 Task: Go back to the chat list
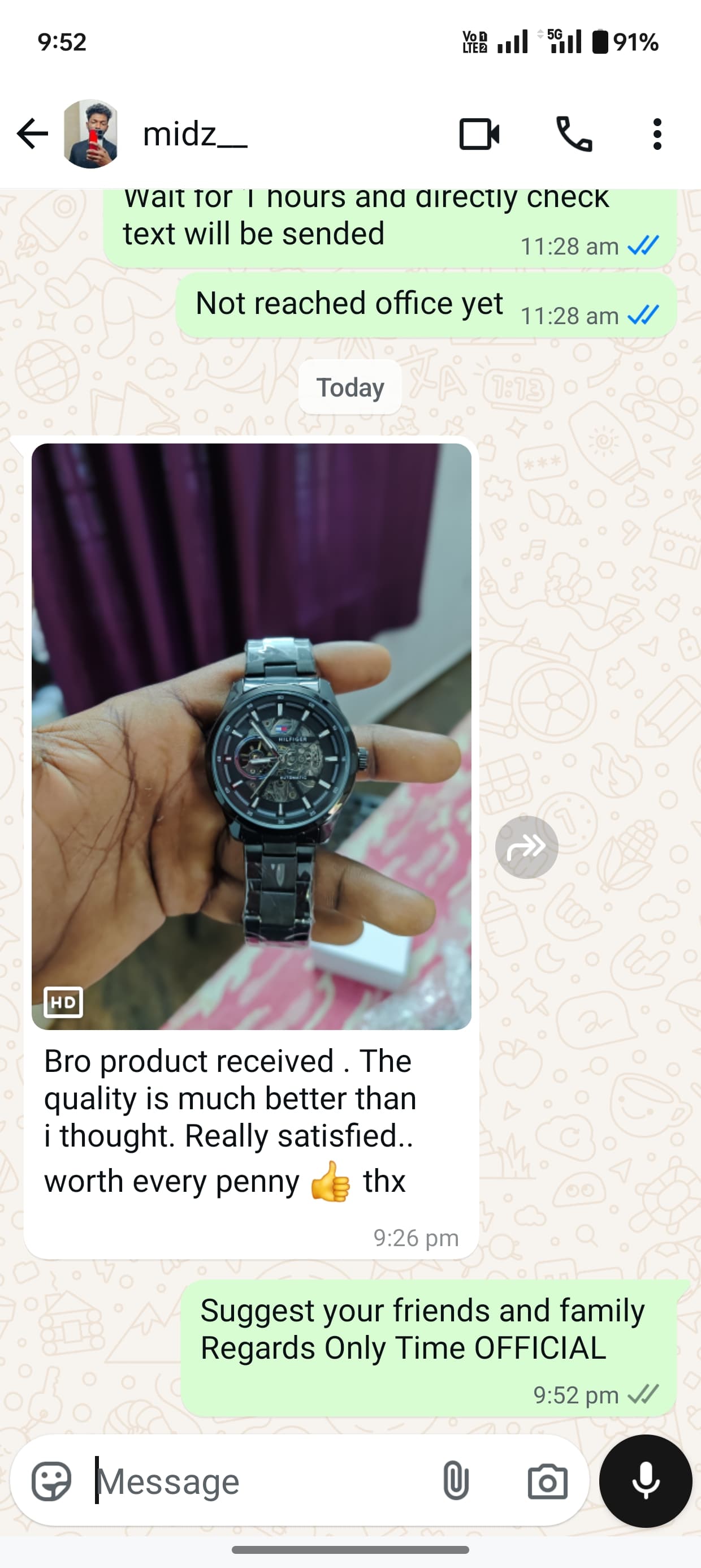[x=32, y=134]
